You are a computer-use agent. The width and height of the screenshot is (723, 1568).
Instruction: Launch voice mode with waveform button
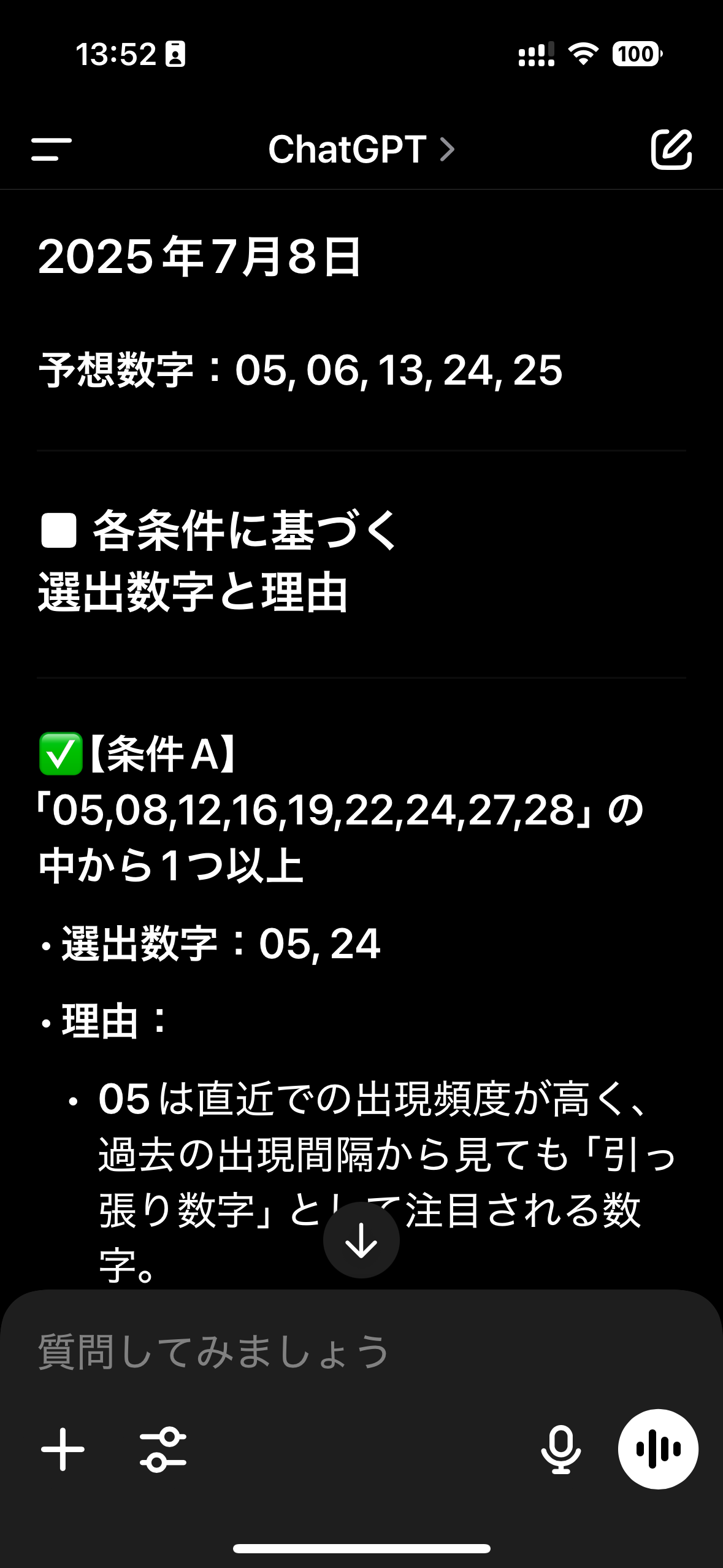click(x=658, y=1449)
